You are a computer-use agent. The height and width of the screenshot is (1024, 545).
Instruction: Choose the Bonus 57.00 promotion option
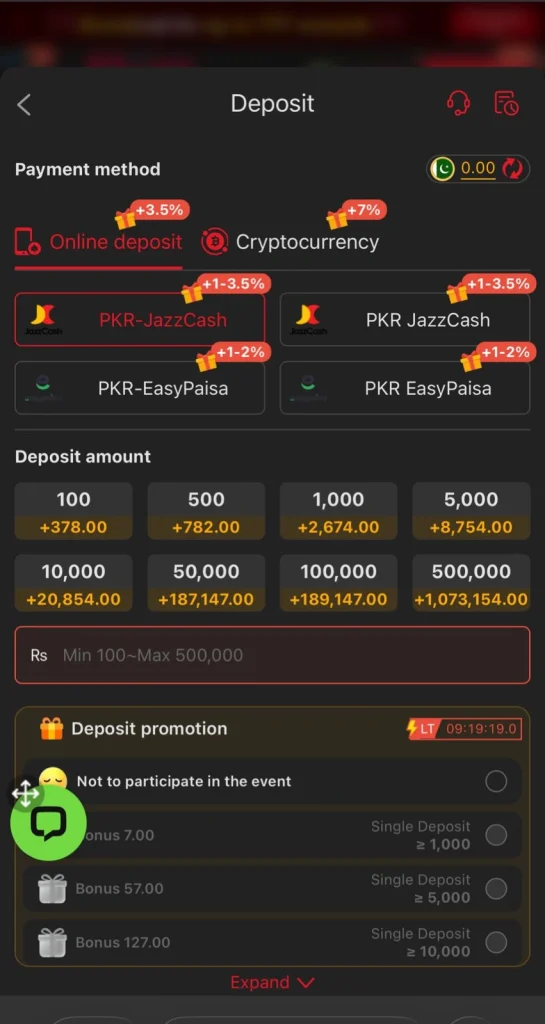coord(272,889)
